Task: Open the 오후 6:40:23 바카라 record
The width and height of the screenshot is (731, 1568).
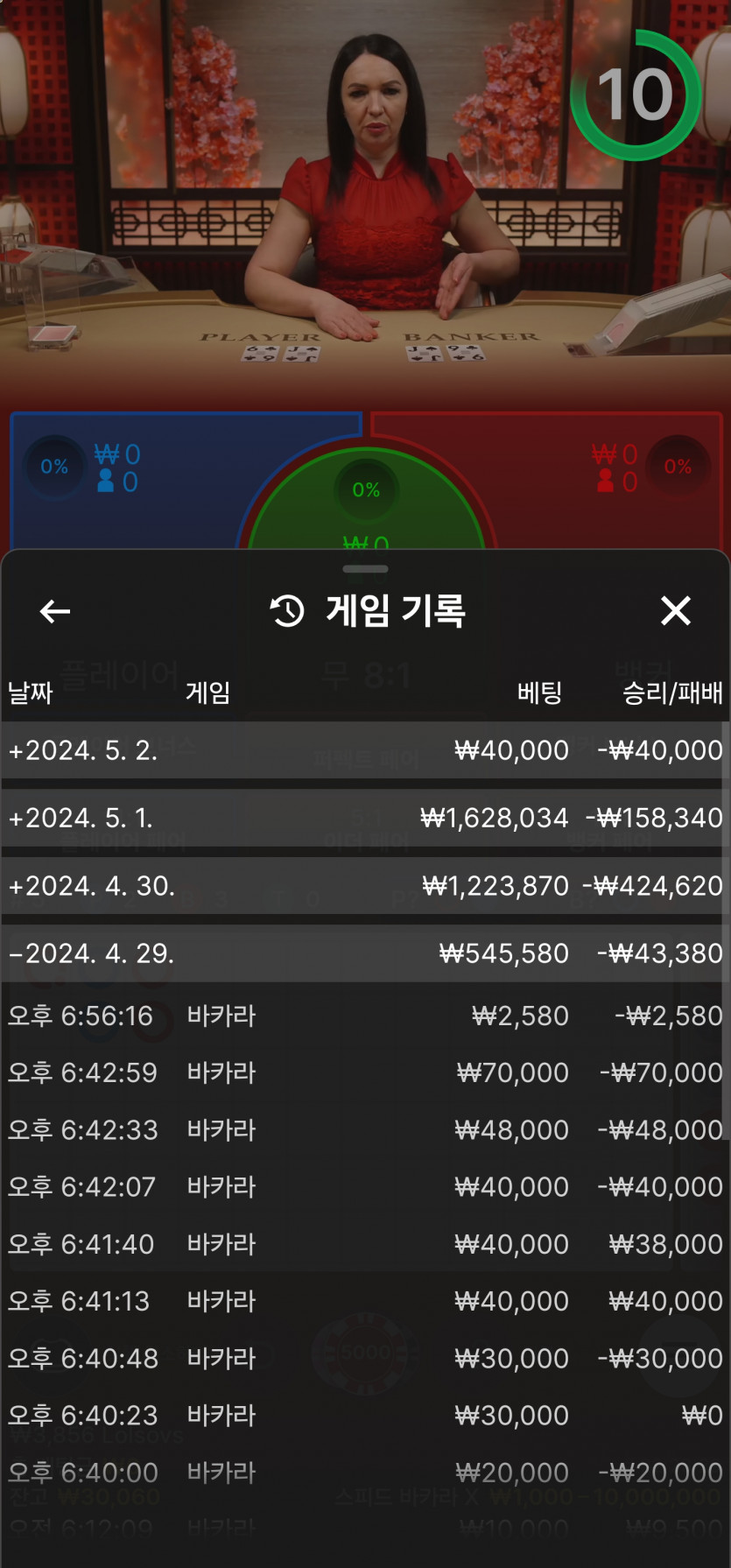Action: pyautogui.click(x=364, y=1415)
